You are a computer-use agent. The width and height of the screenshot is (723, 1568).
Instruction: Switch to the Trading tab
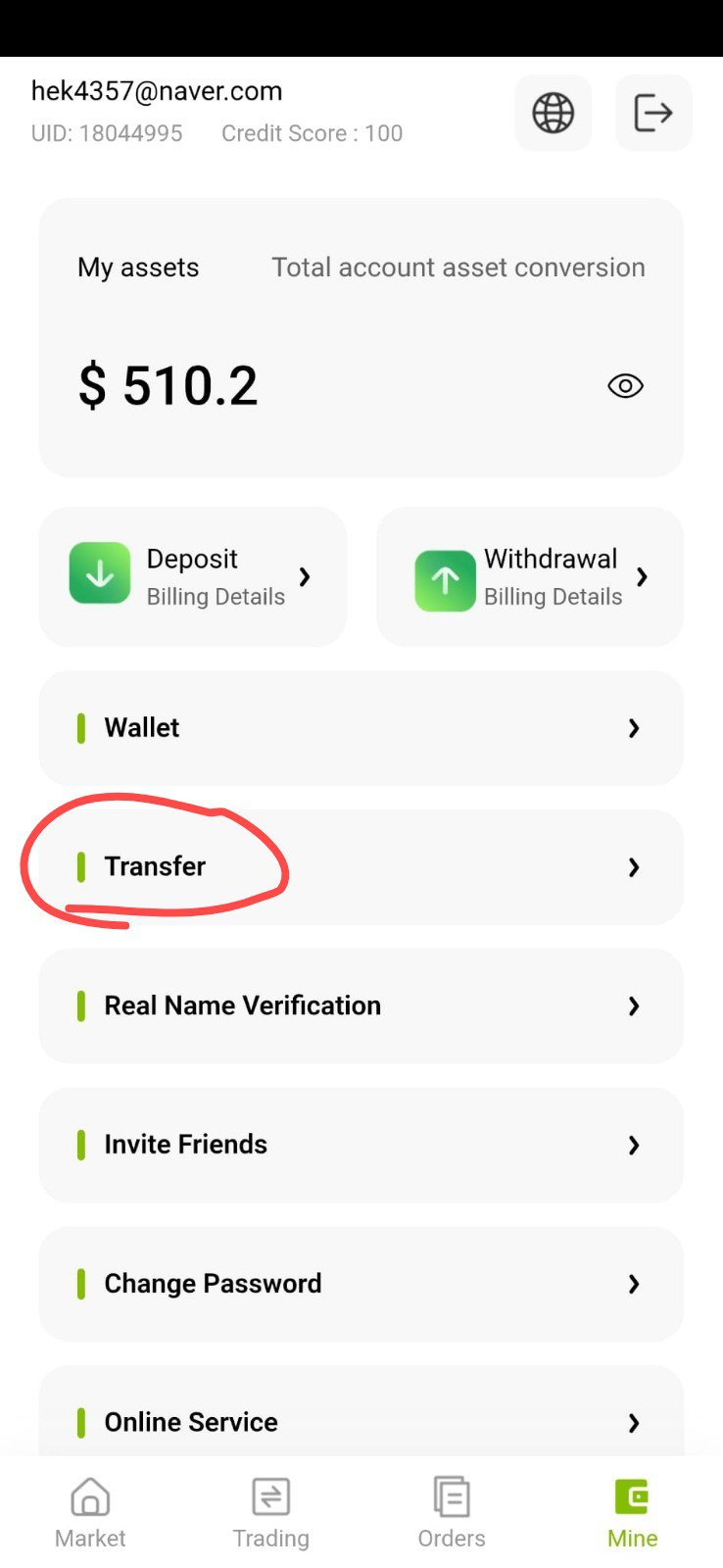coord(270,1513)
